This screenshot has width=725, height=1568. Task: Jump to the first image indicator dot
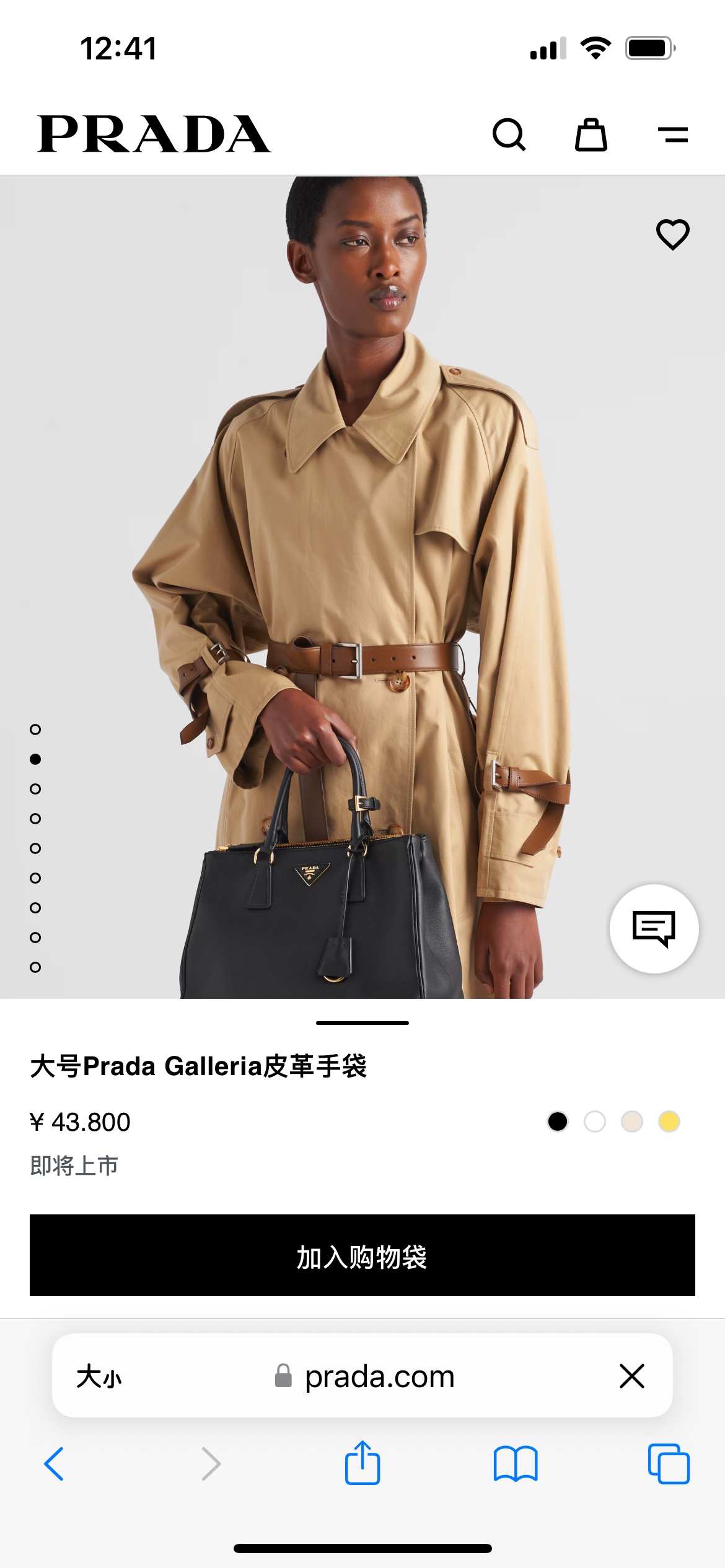click(35, 730)
